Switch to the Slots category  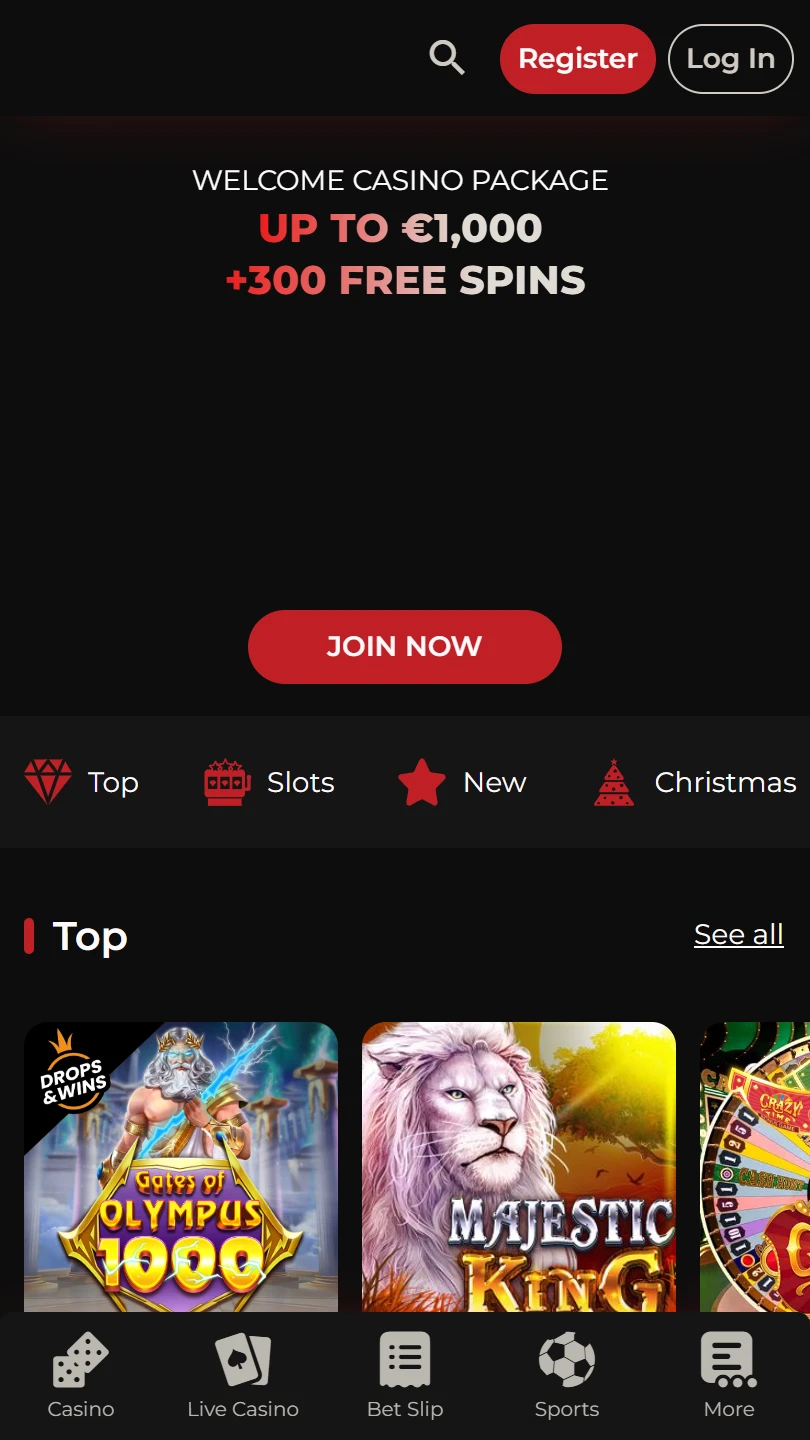click(269, 782)
